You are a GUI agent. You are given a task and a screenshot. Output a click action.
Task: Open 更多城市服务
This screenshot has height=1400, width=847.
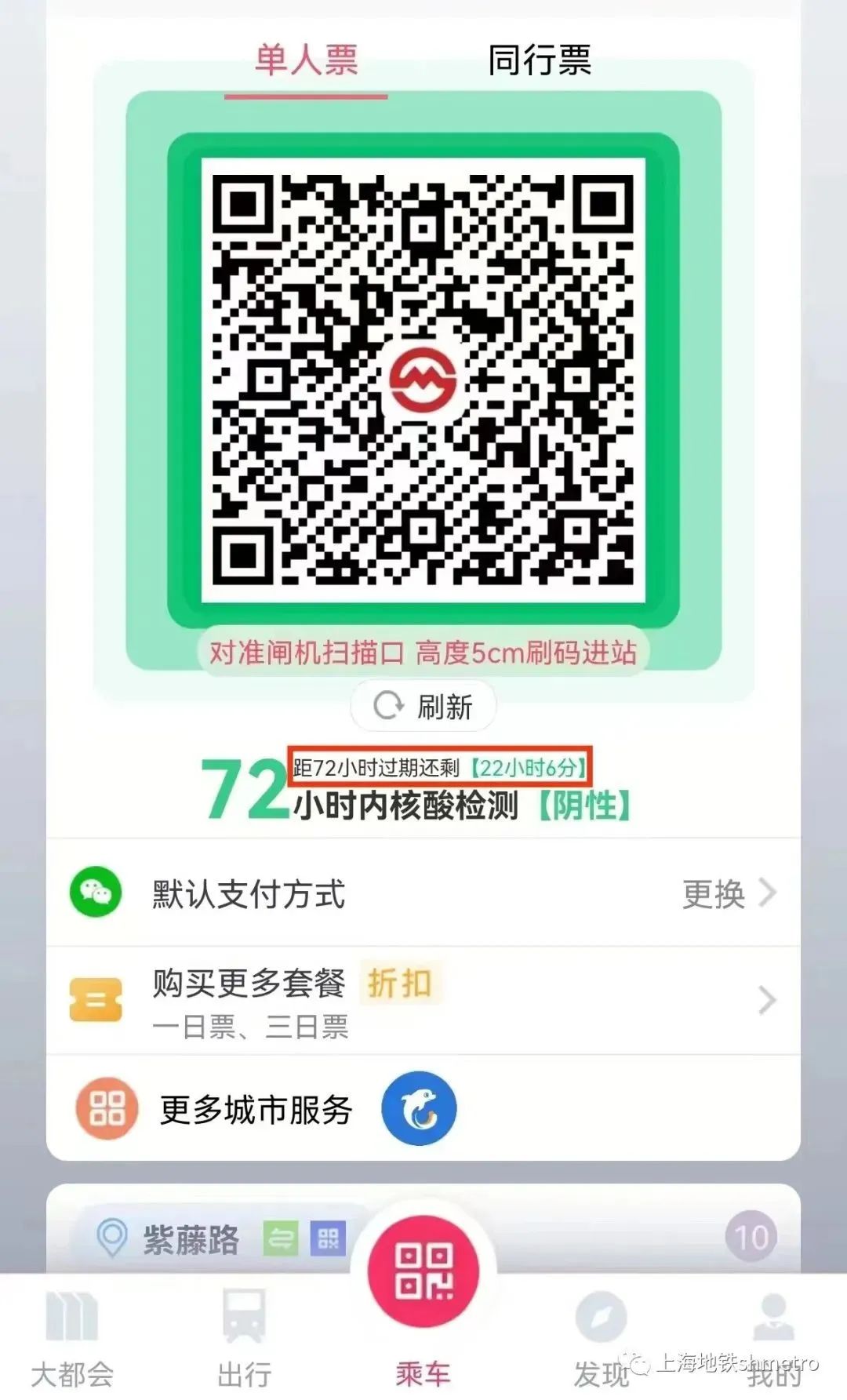255,1109
